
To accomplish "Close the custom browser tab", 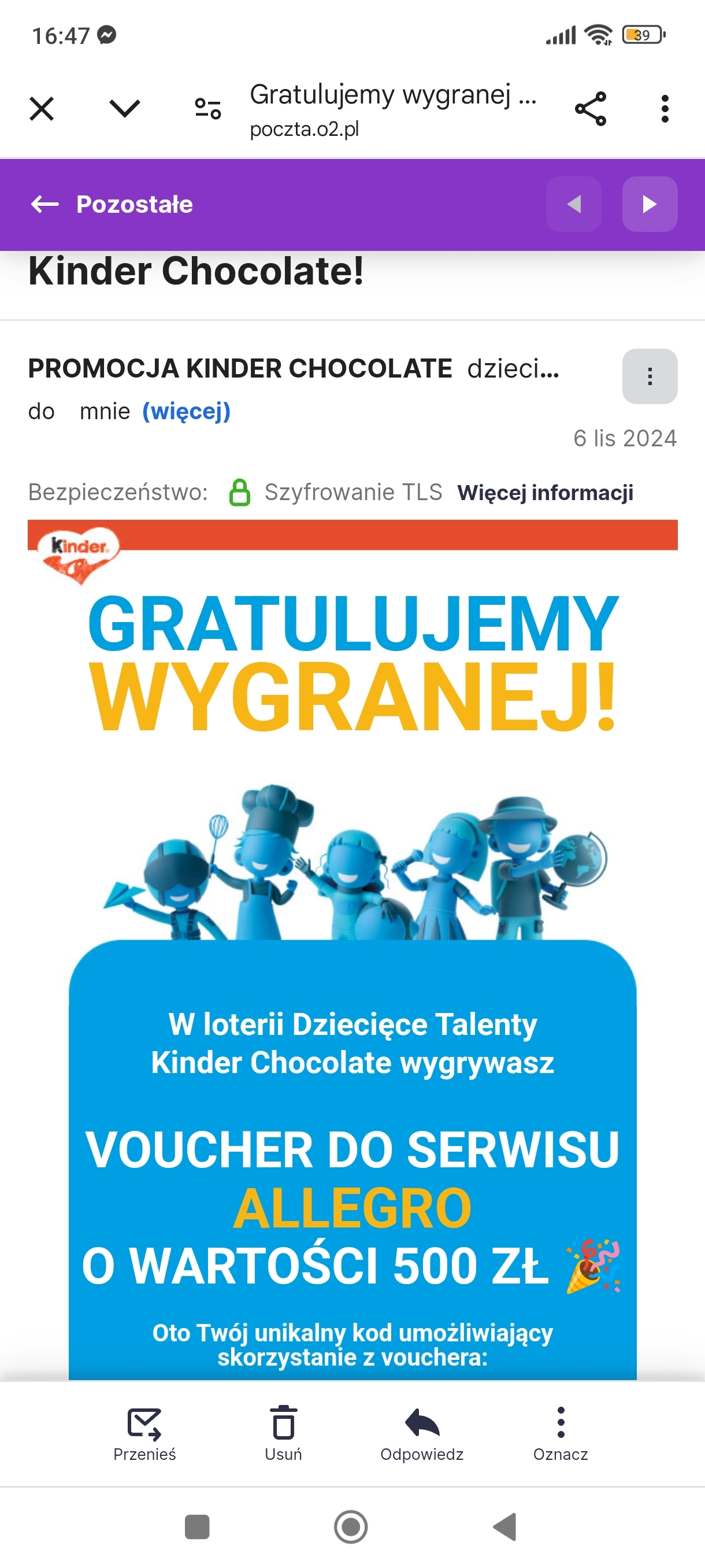I will [42, 109].
